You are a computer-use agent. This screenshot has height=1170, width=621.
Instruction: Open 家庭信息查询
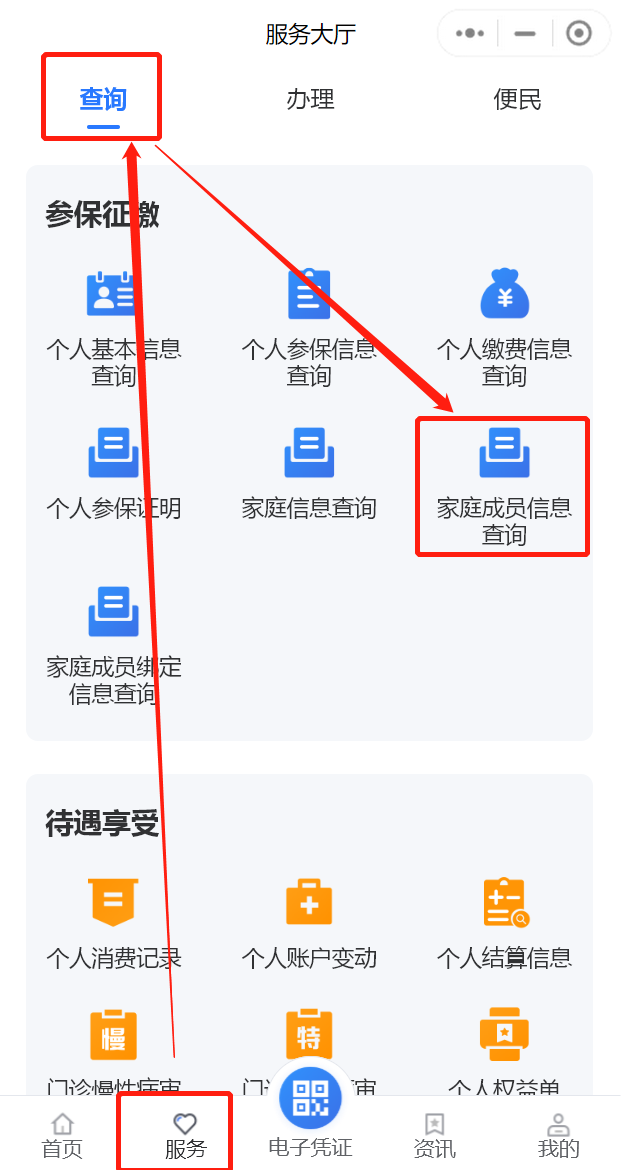pos(309,474)
